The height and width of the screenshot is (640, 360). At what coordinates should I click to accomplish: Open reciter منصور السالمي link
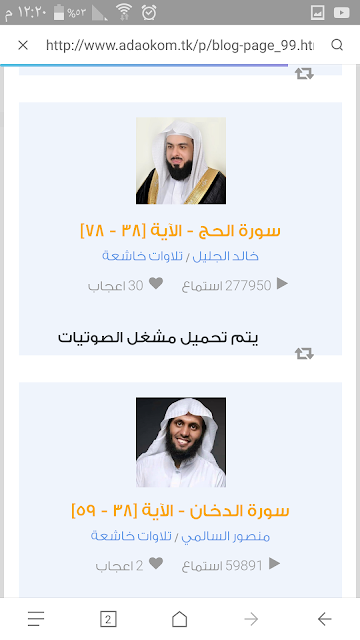(225, 536)
